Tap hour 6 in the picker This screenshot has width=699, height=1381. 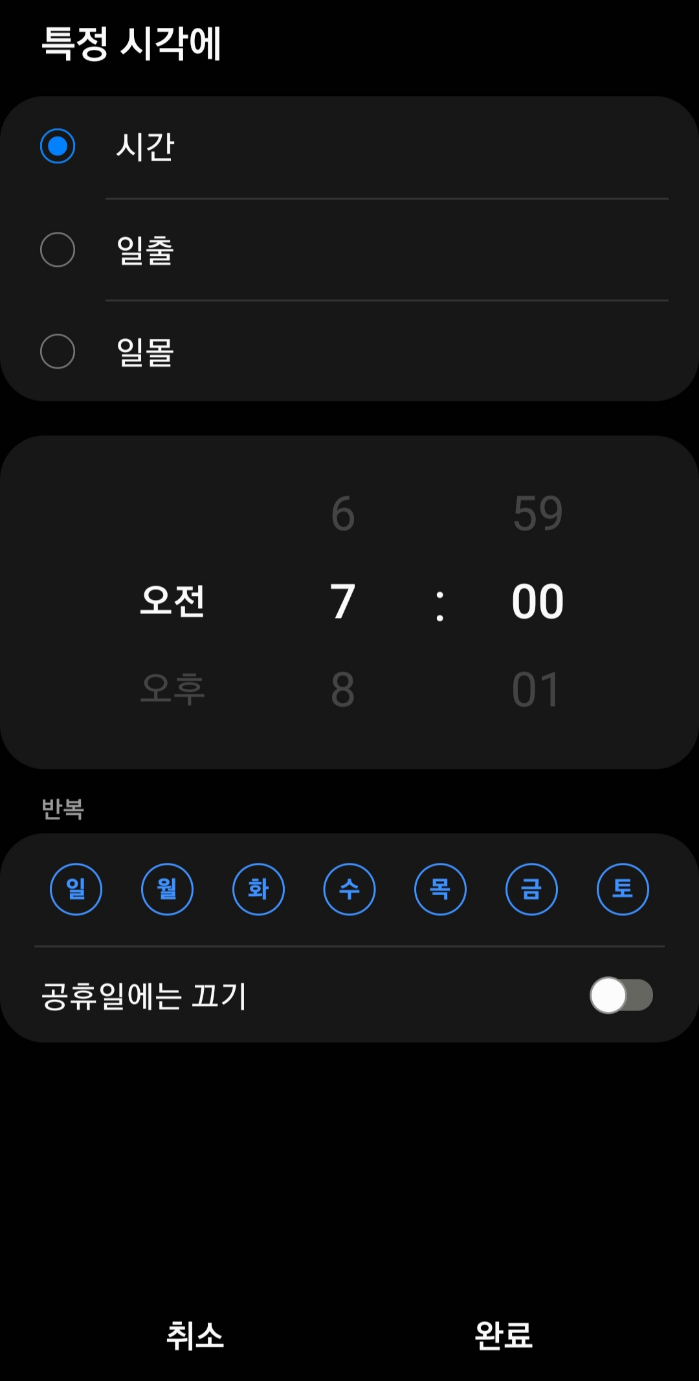[x=343, y=514]
